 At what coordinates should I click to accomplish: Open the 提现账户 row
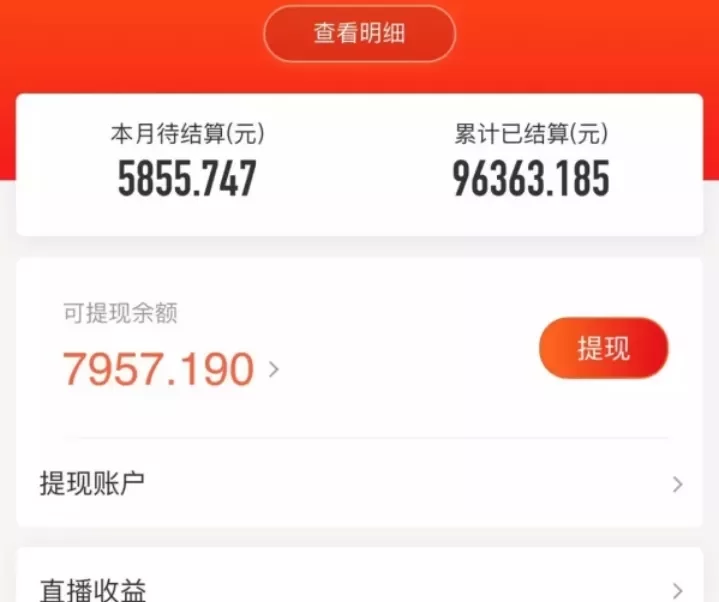(x=360, y=484)
